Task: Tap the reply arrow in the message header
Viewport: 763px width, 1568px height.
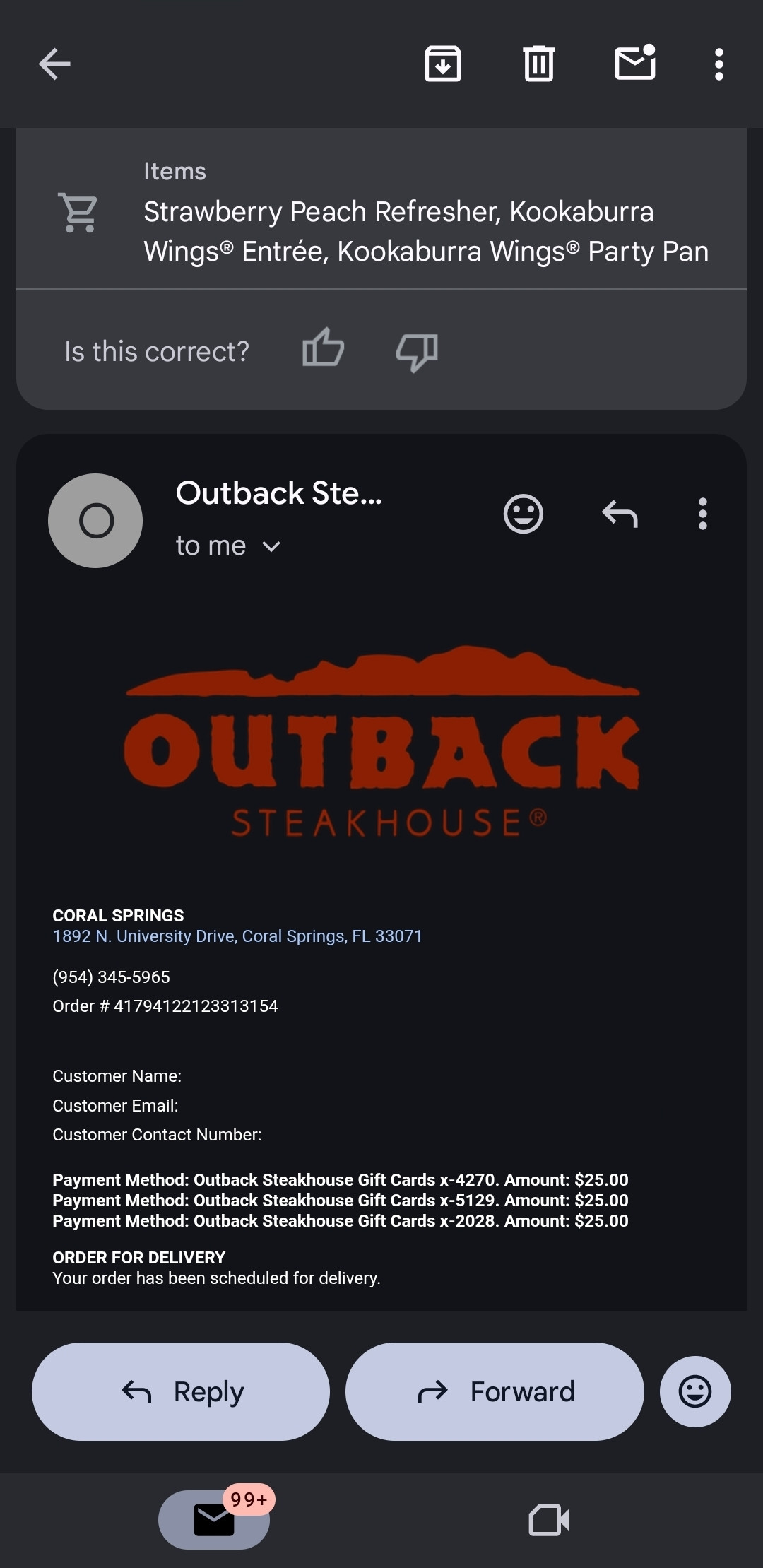Action: coord(620,514)
